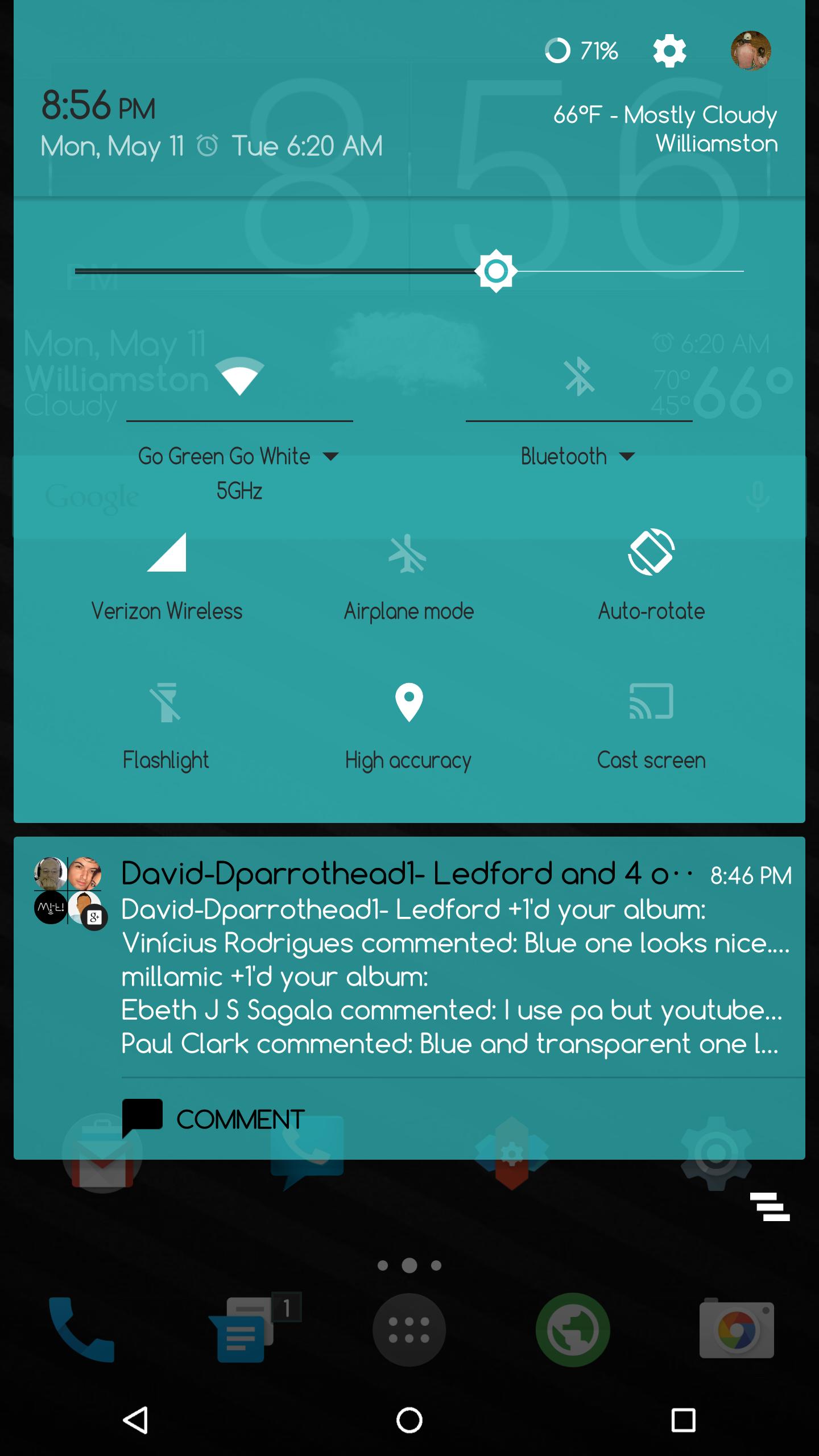The image size is (819, 1456).
Task: Toggle the Wi-Fi icon
Action: [239, 377]
